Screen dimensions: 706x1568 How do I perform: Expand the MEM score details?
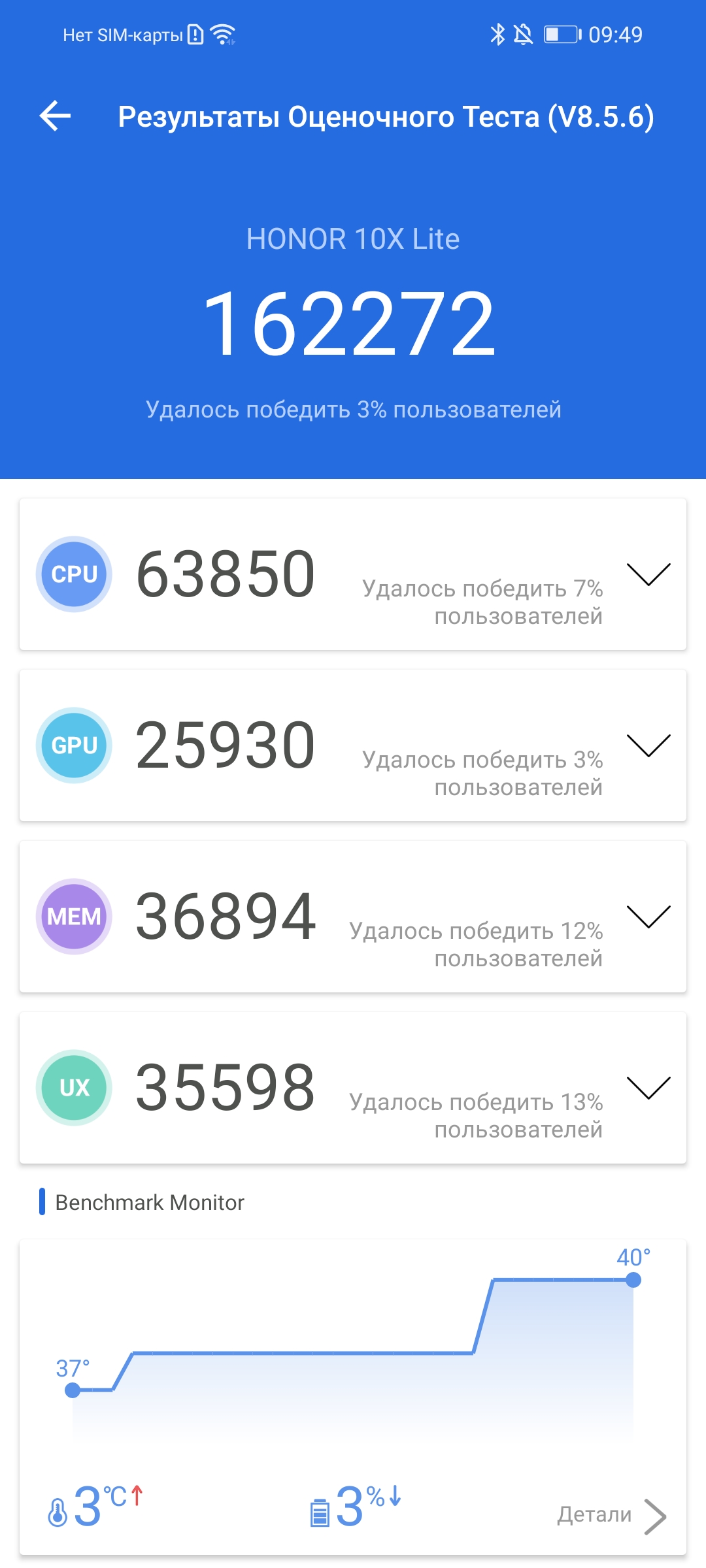(x=648, y=917)
